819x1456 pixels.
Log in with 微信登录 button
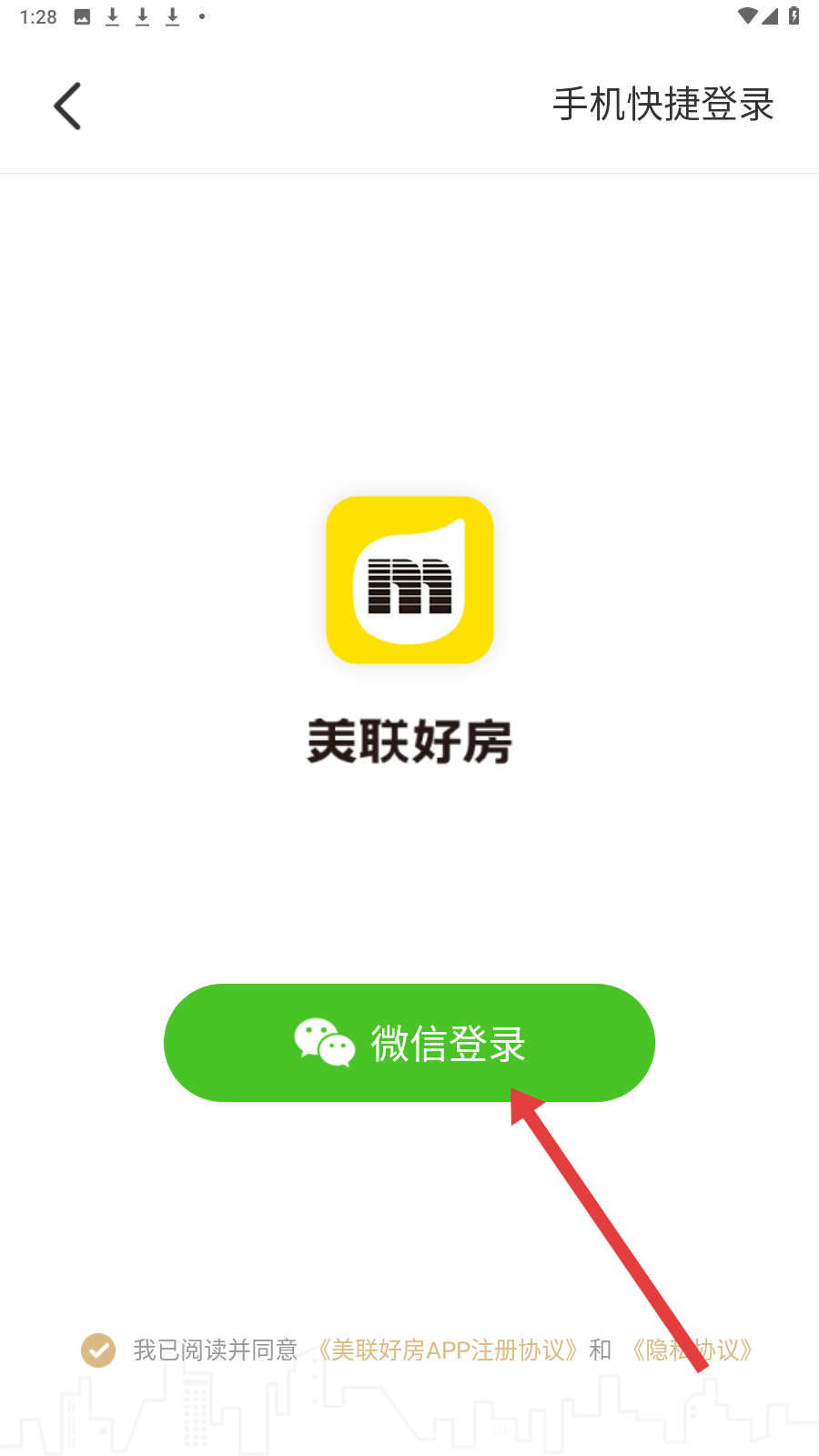(x=409, y=1043)
